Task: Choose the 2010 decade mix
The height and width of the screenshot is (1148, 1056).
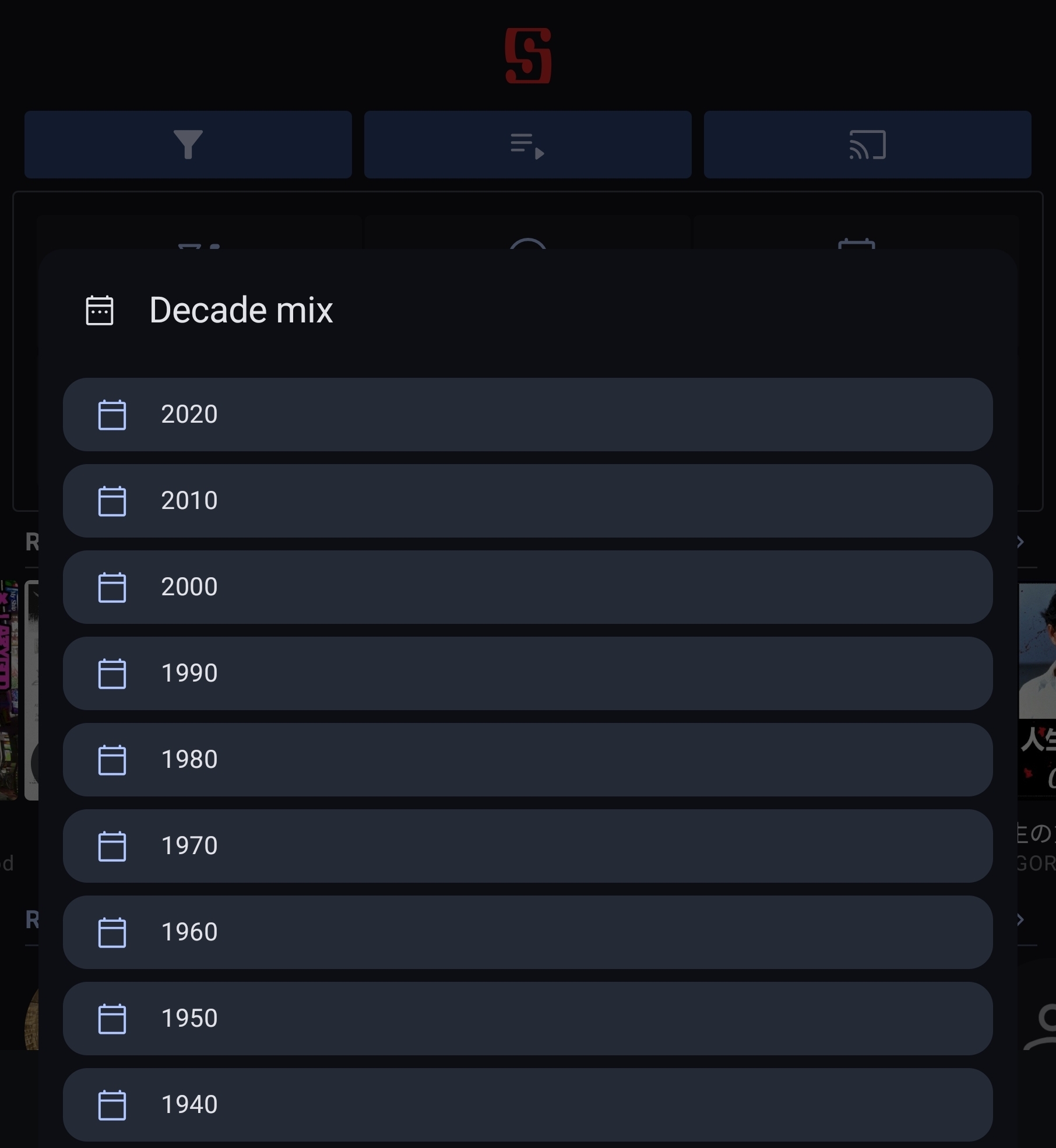Action: click(x=527, y=501)
